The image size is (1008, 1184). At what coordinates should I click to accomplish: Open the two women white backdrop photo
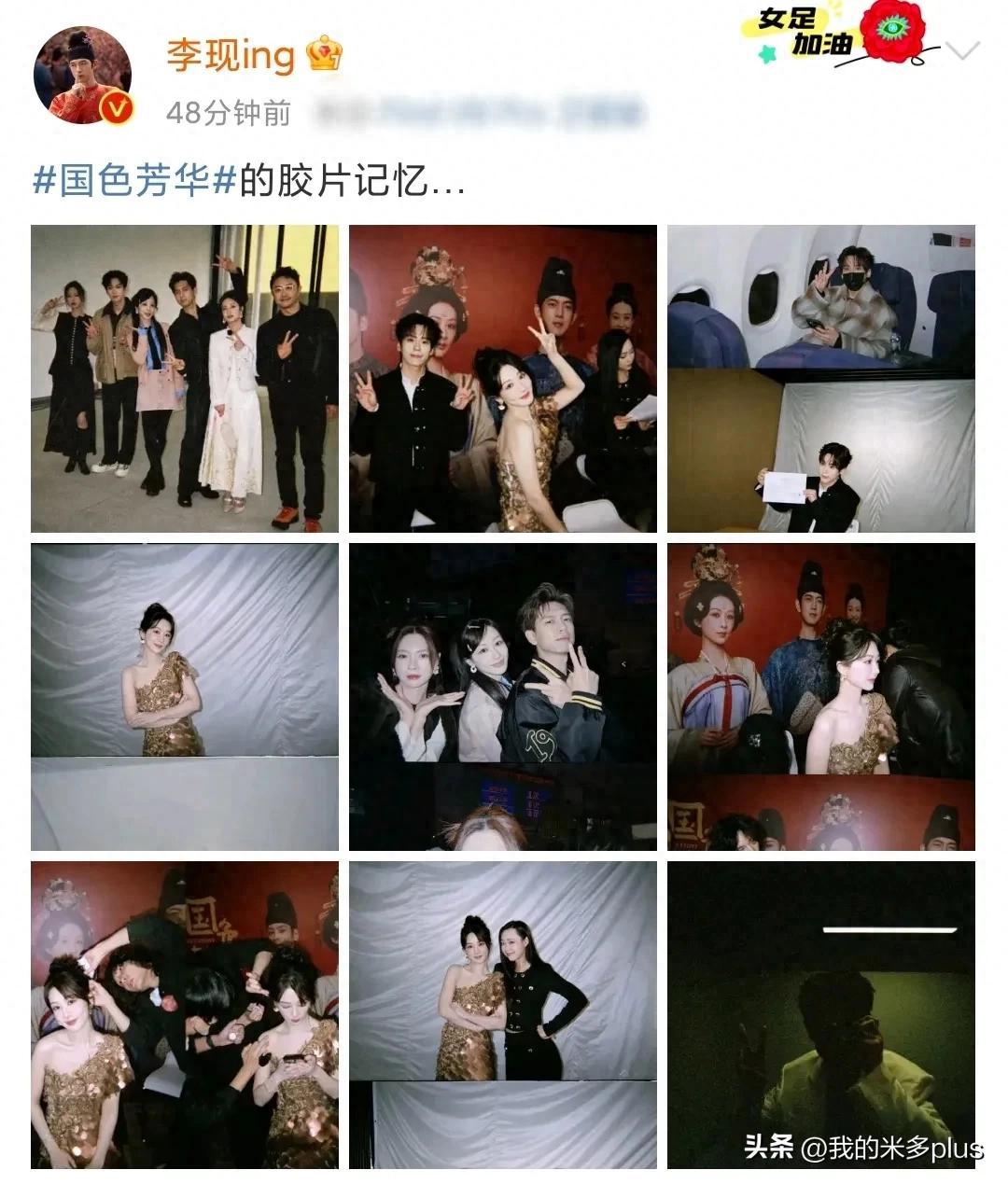[x=503, y=1015]
